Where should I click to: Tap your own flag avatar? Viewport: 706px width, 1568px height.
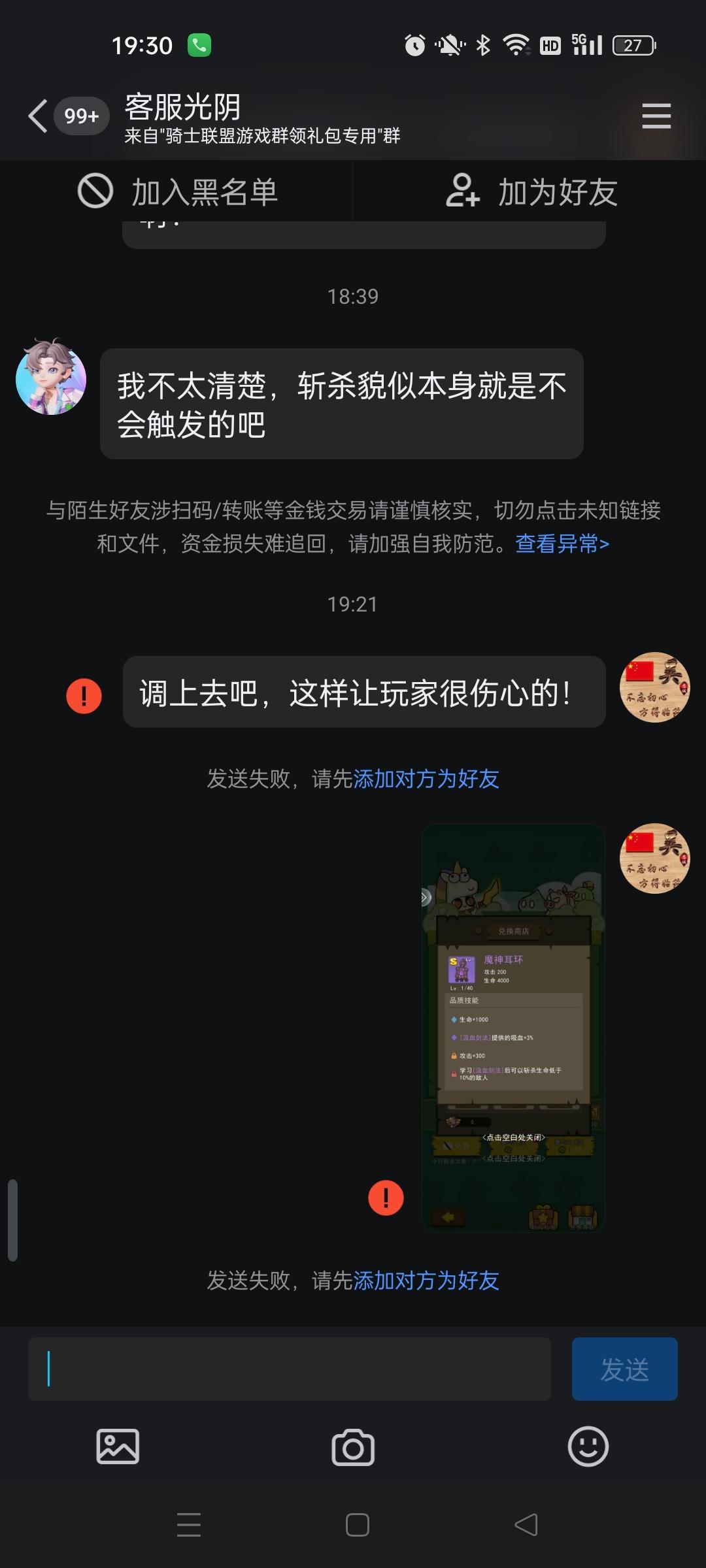tap(654, 687)
